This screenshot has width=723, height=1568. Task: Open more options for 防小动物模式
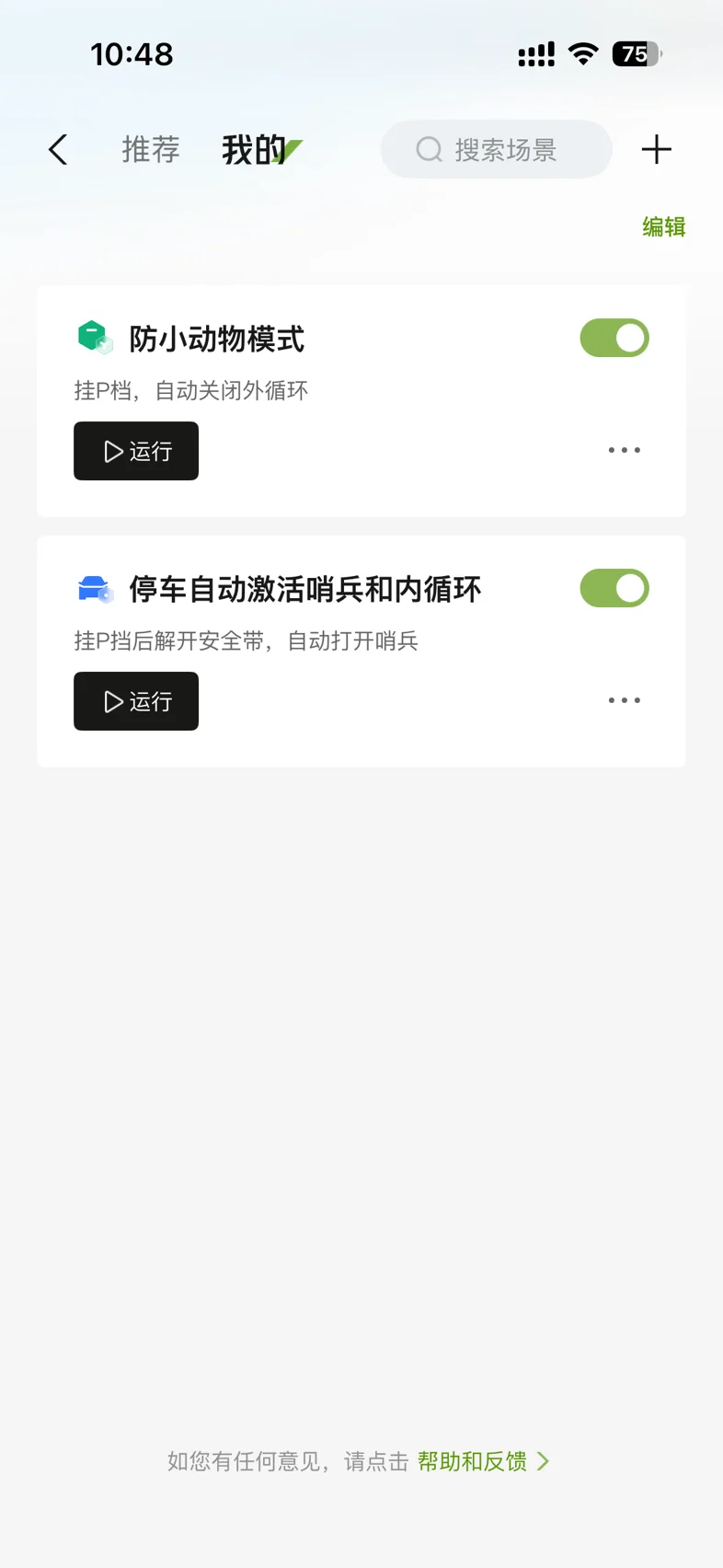click(624, 450)
